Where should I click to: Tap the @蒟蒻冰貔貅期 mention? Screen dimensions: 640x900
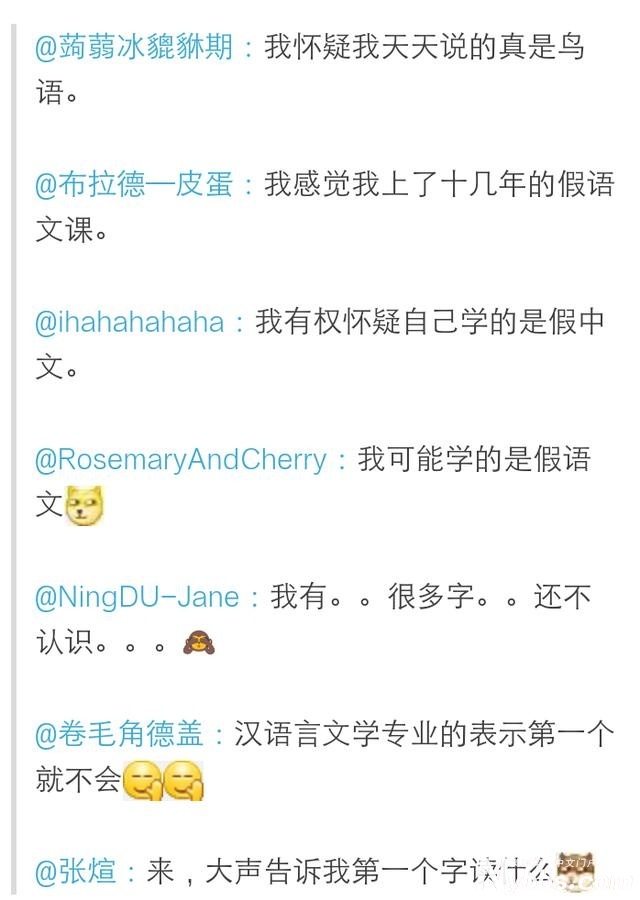[134, 48]
